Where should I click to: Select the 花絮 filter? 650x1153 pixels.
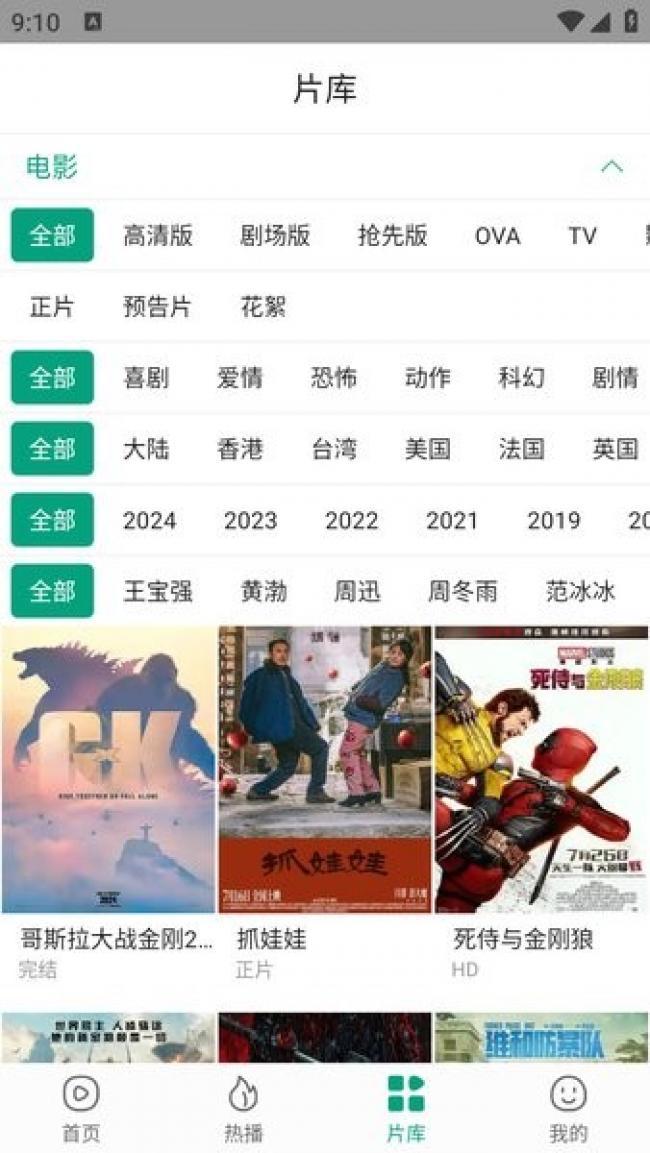(263, 307)
